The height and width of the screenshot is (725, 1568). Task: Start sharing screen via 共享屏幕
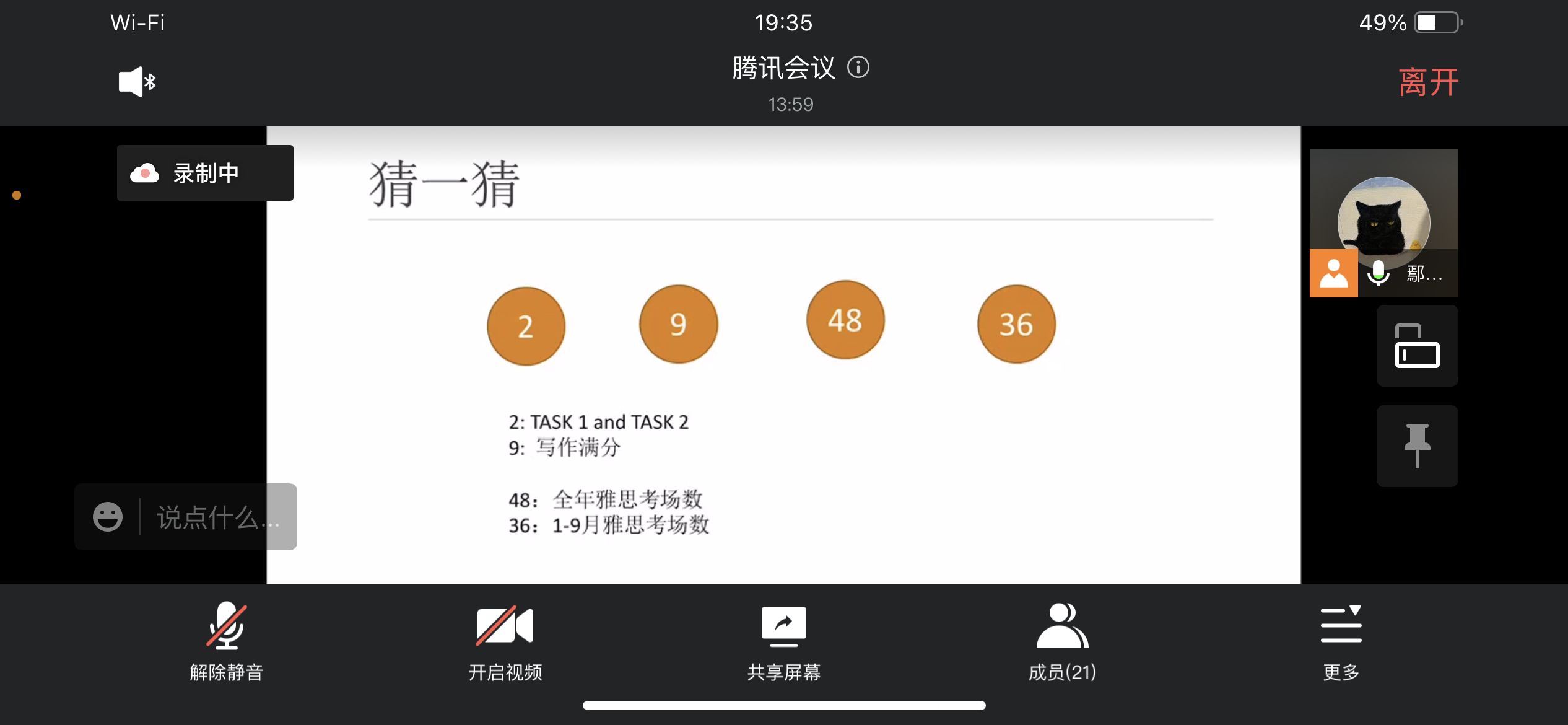[x=784, y=641]
